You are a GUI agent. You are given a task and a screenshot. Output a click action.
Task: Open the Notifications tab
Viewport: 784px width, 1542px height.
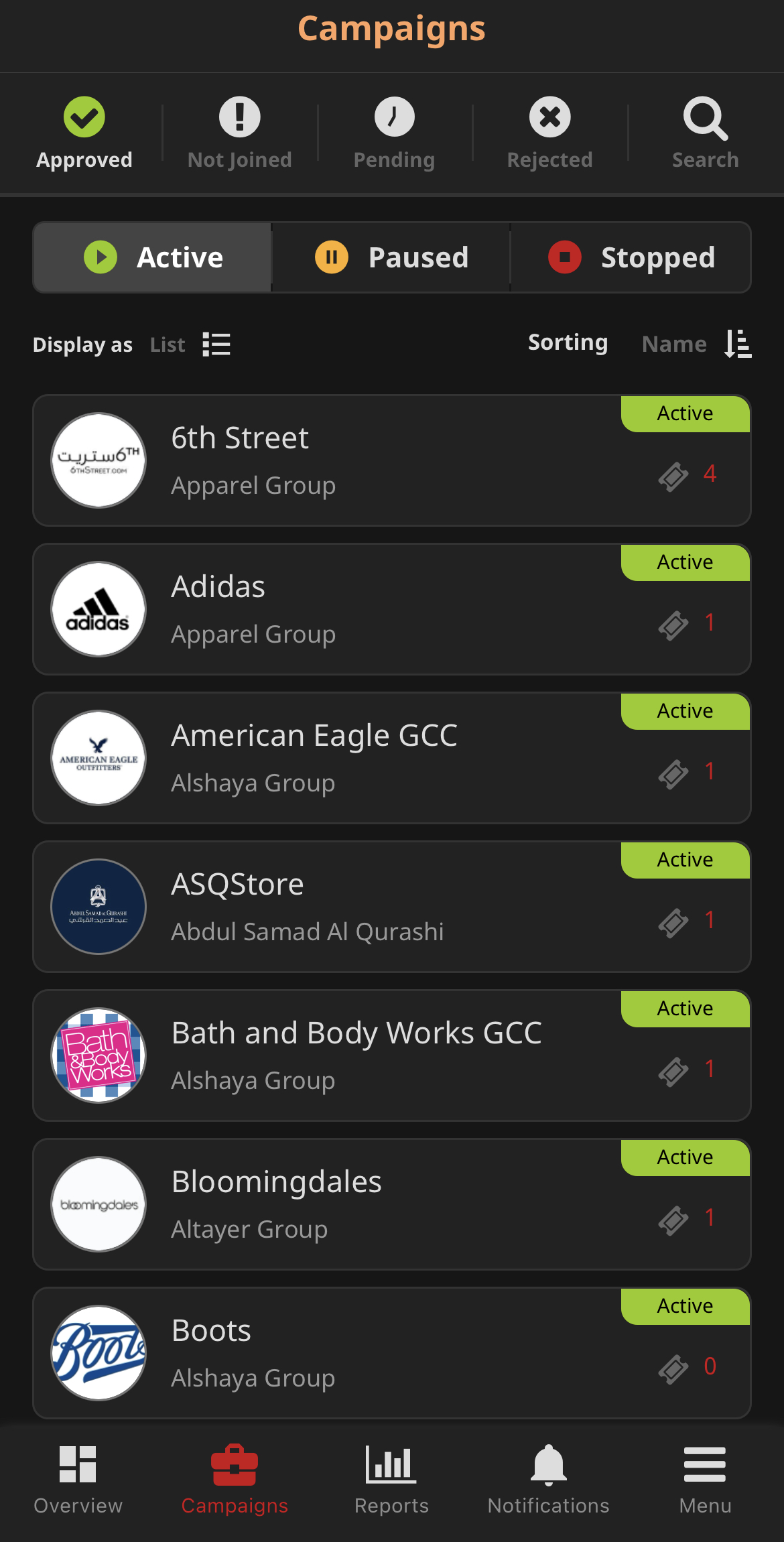coord(549,1480)
